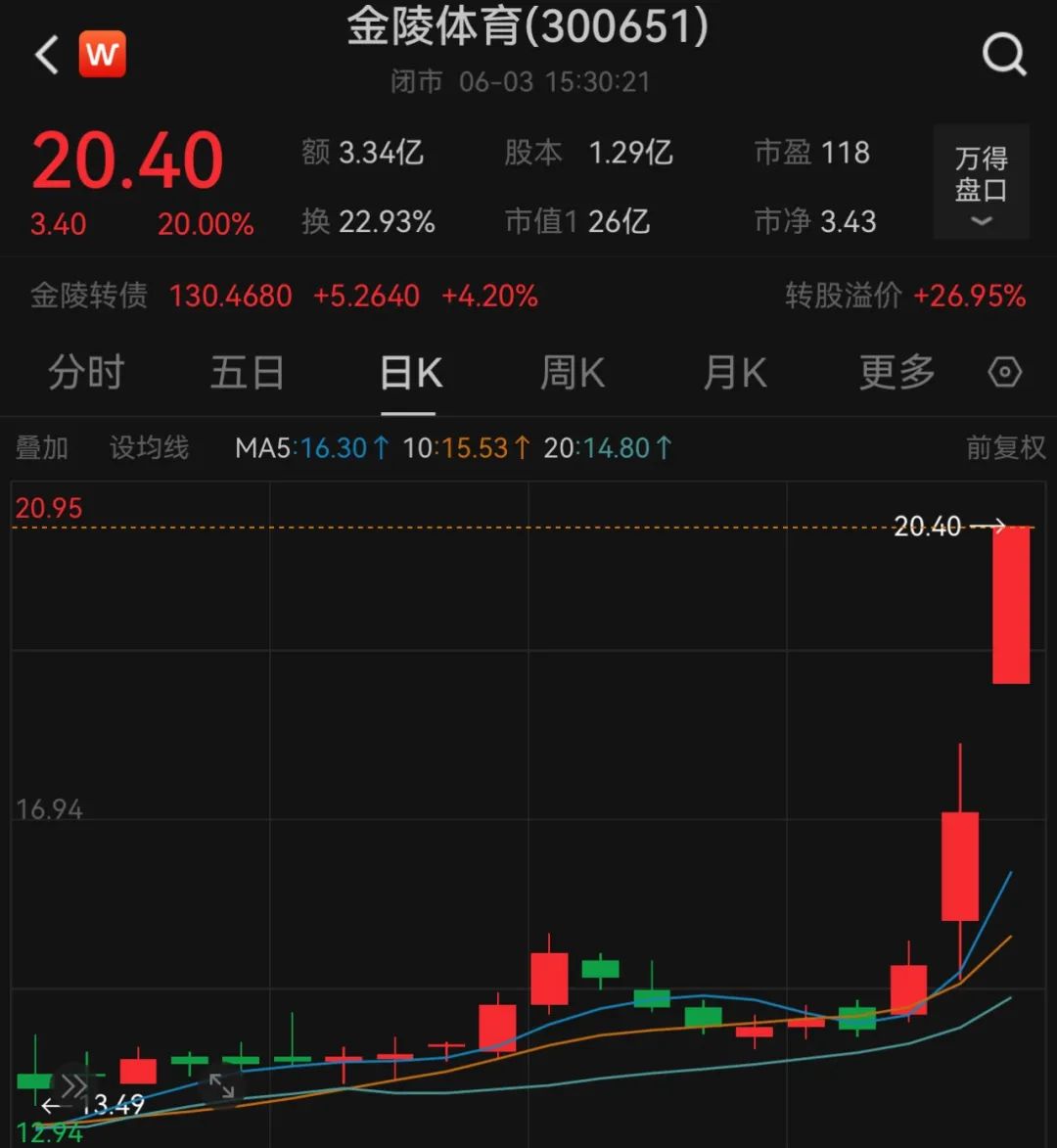Screen dimensions: 1057x1148
Task: Expand chart using the diagonal arrows icon
Action: [x=223, y=1084]
